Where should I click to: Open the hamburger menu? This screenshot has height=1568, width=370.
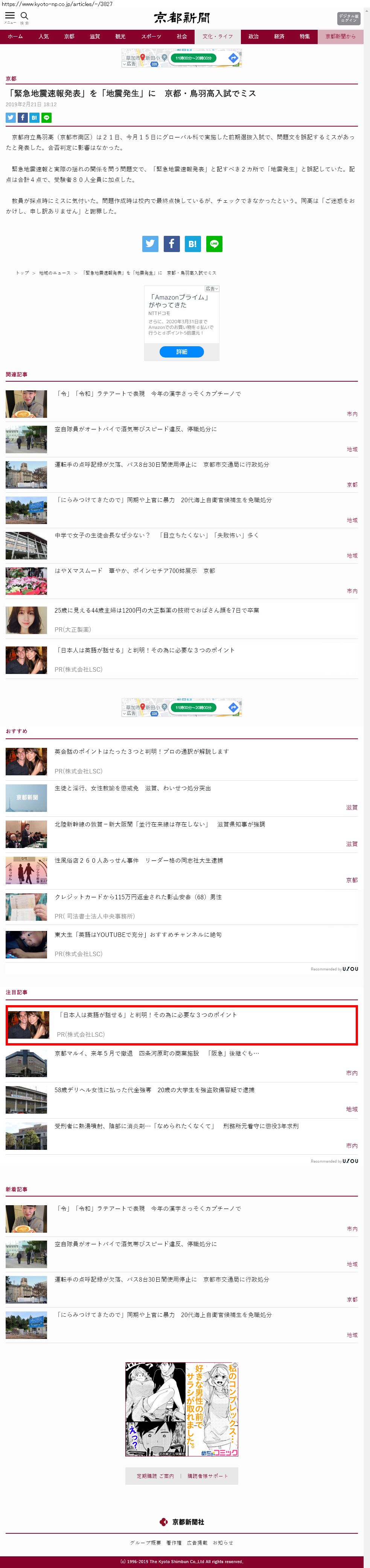pos(10,17)
